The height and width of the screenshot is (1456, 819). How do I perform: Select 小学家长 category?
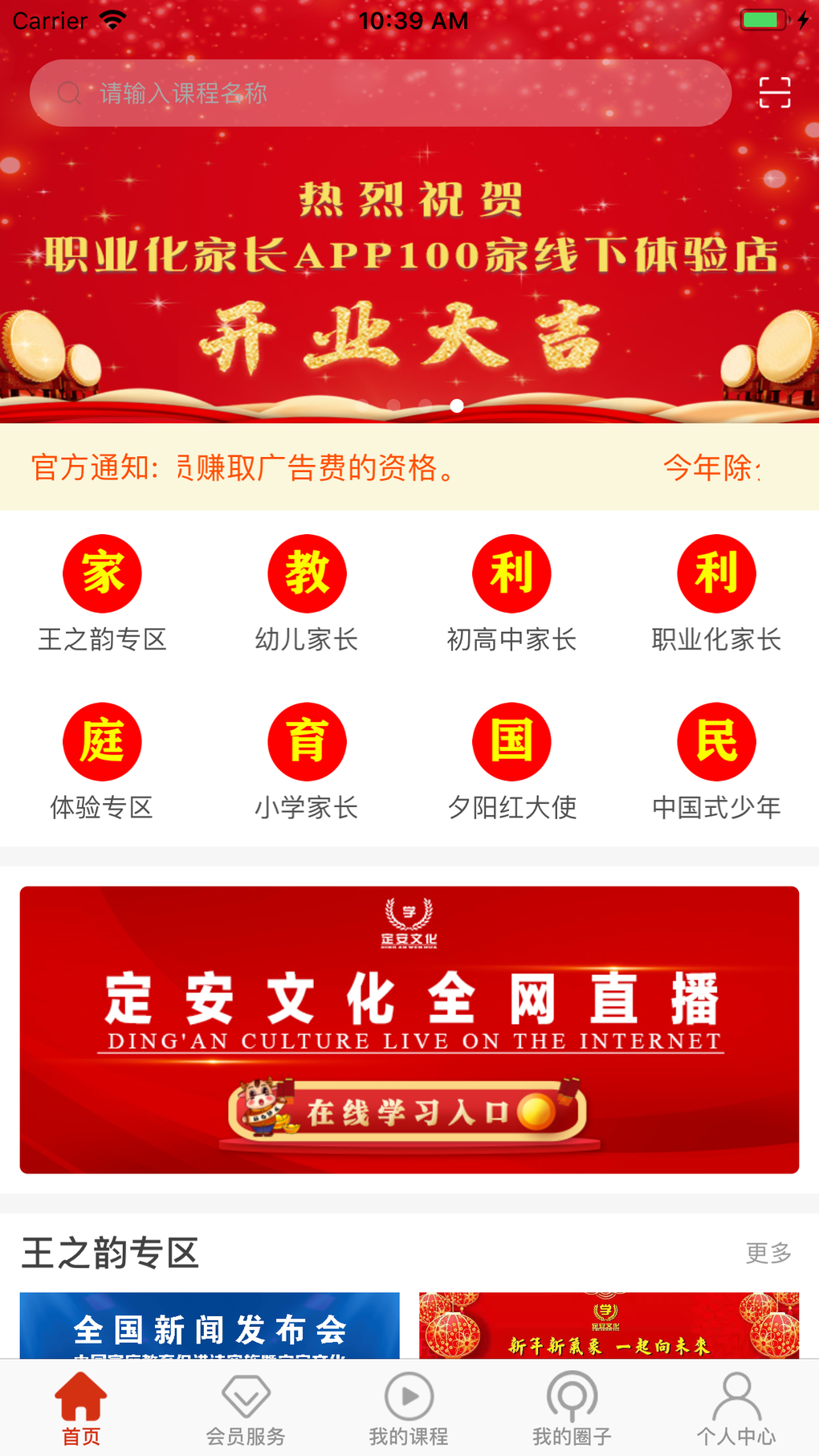(307, 761)
